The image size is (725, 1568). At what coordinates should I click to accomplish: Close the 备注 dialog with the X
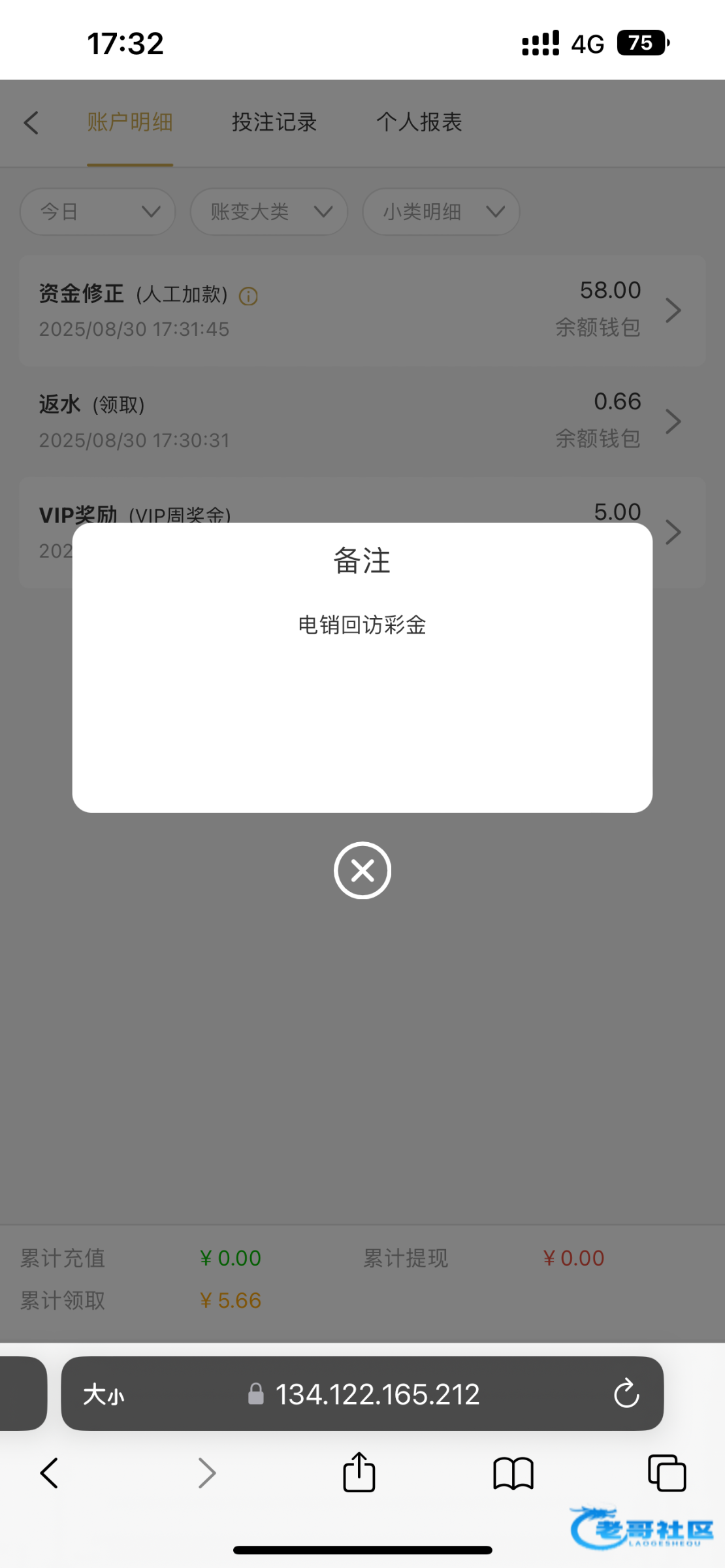point(362,870)
